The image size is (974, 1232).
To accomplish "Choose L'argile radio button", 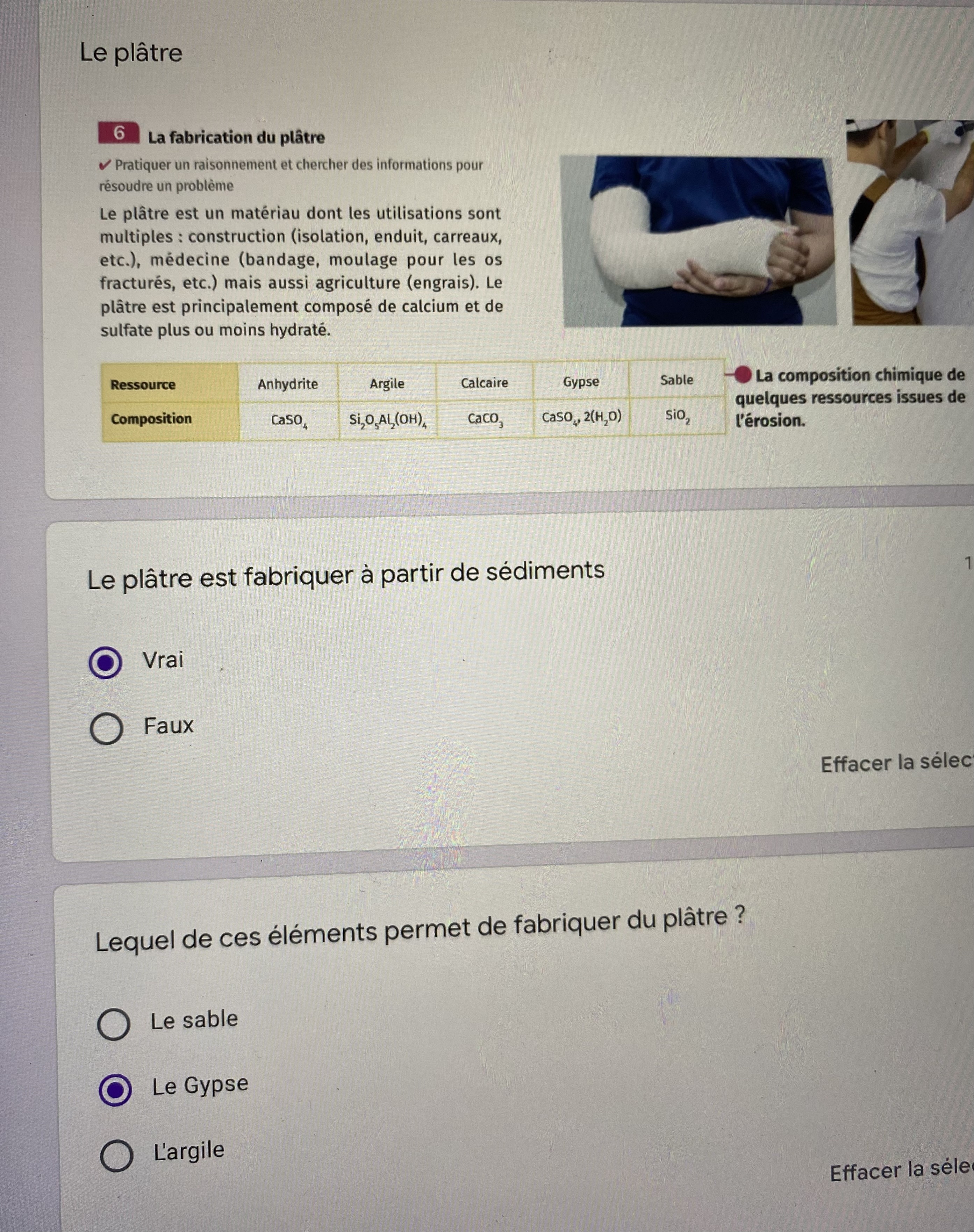I will (x=117, y=1155).
